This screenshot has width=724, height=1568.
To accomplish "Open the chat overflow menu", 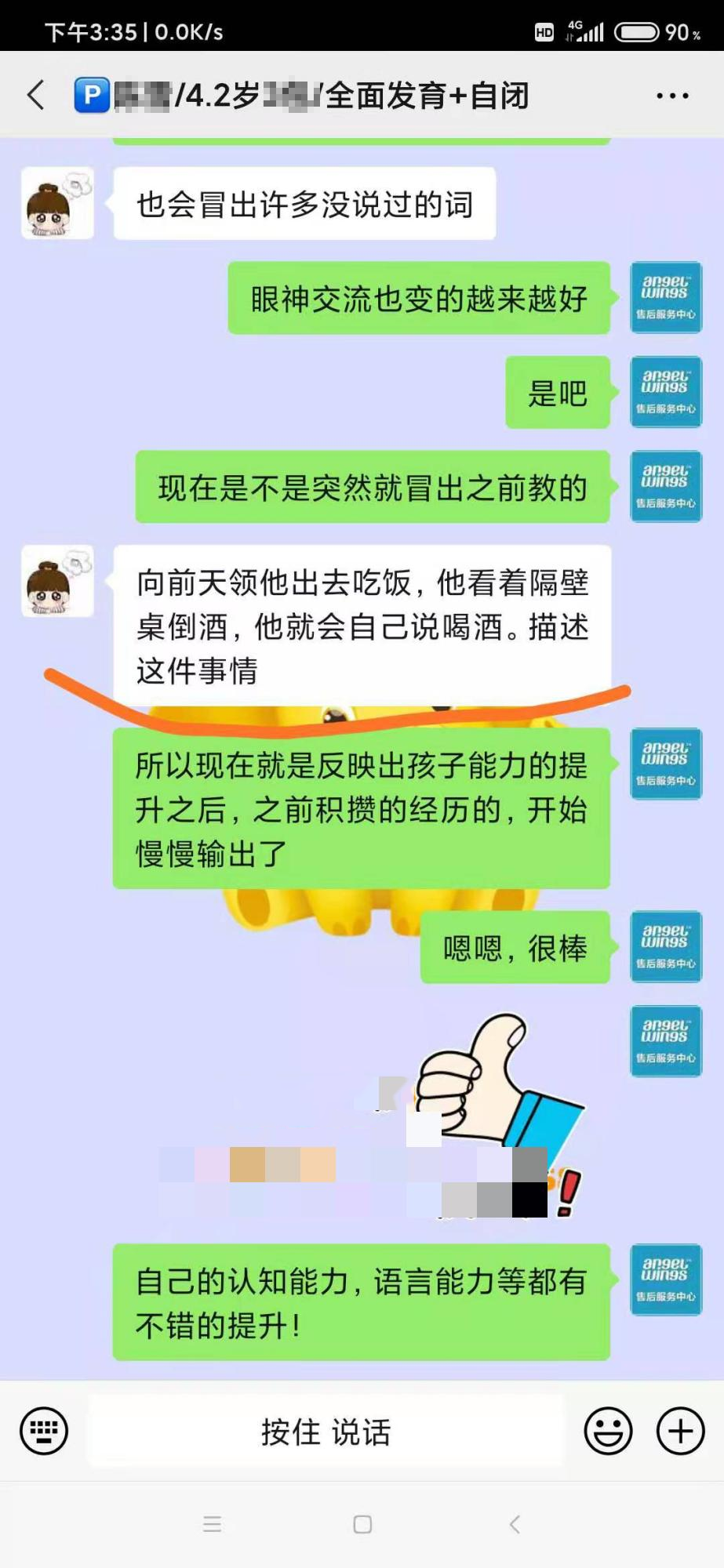I will (x=672, y=96).
